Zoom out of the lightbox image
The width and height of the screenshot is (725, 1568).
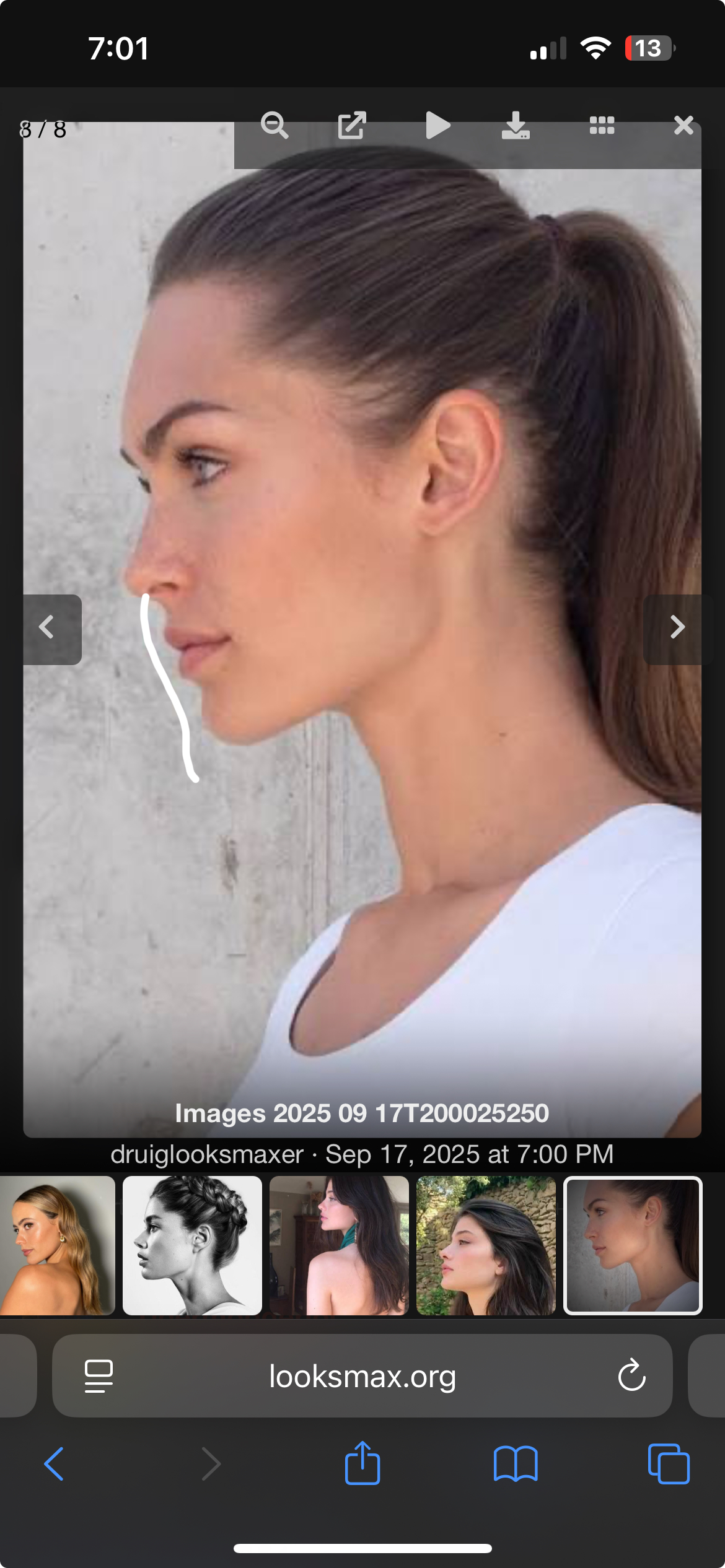(x=275, y=126)
